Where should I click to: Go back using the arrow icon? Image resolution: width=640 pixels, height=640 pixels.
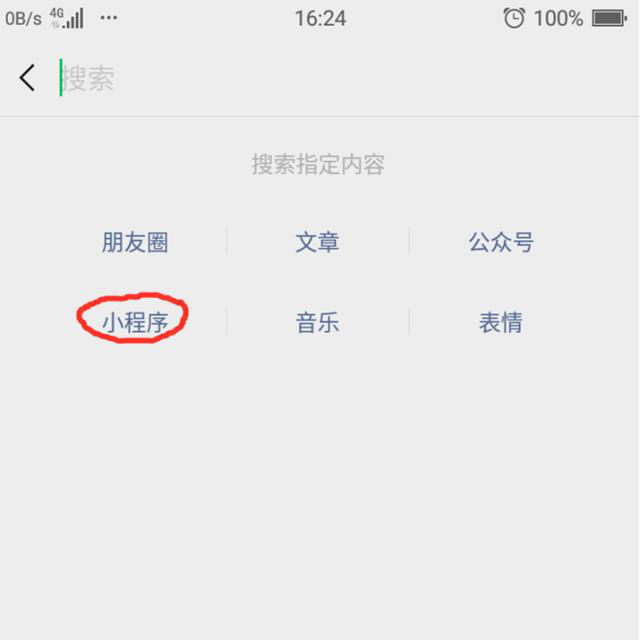coord(27,78)
